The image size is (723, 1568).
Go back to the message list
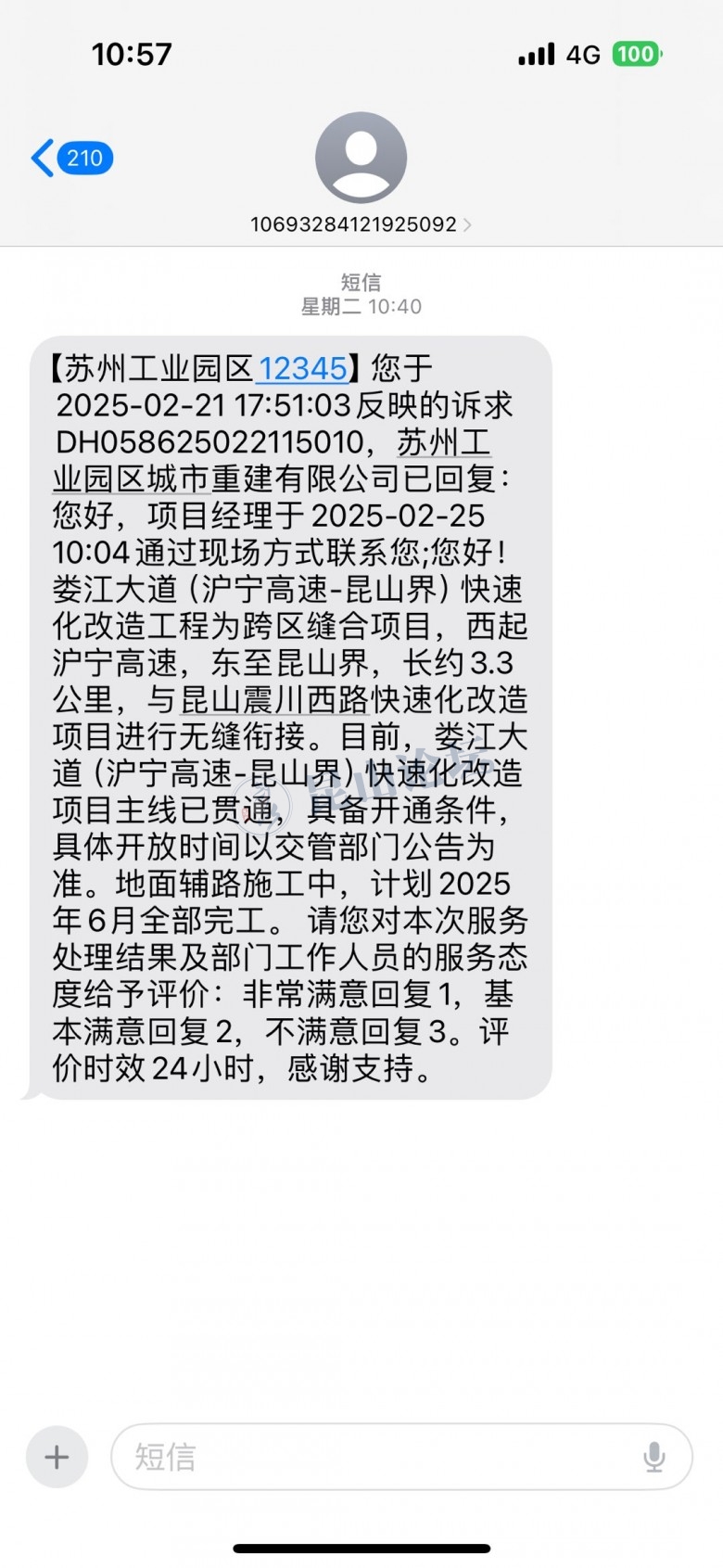(70, 159)
